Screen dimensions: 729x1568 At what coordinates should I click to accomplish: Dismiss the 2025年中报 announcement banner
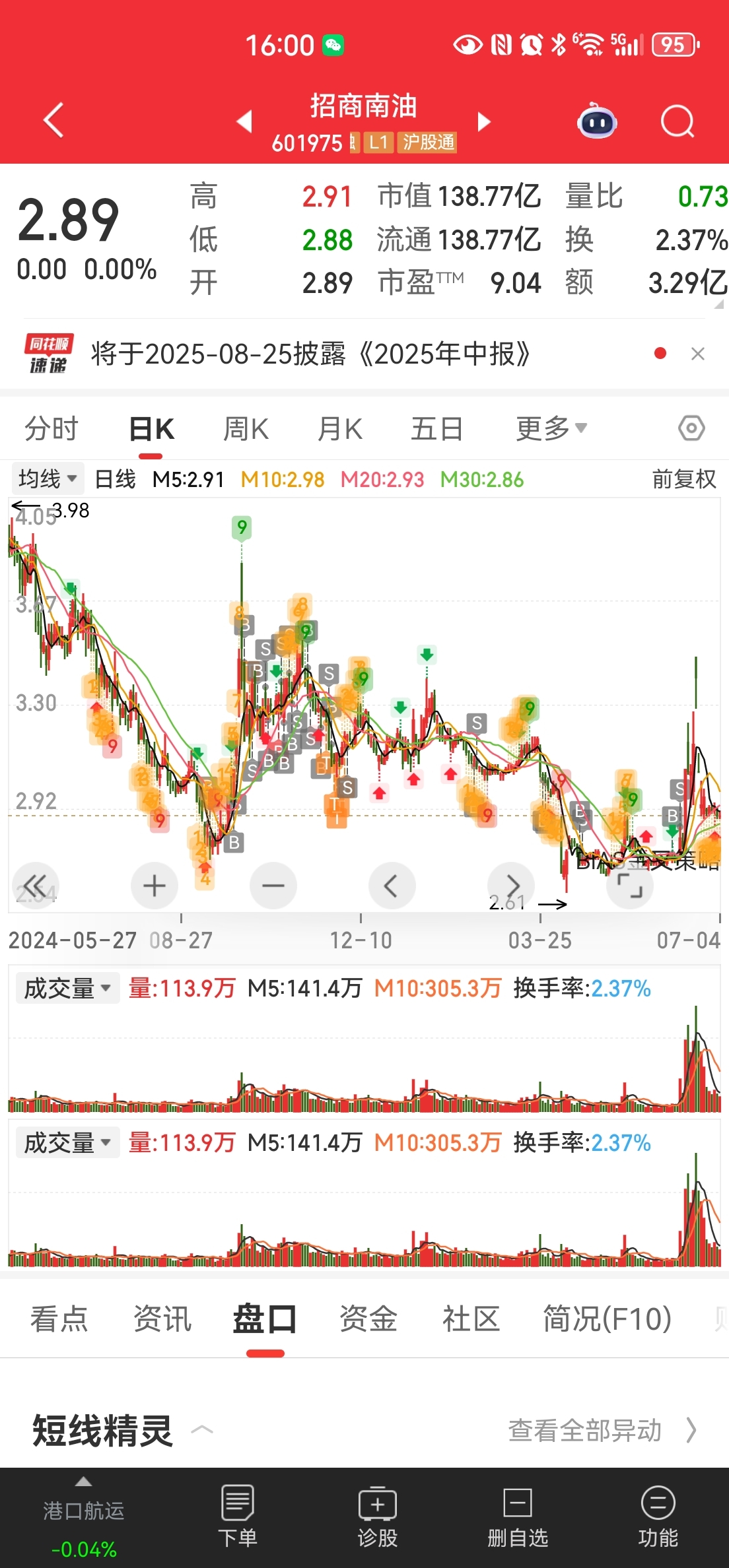tap(698, 354)
